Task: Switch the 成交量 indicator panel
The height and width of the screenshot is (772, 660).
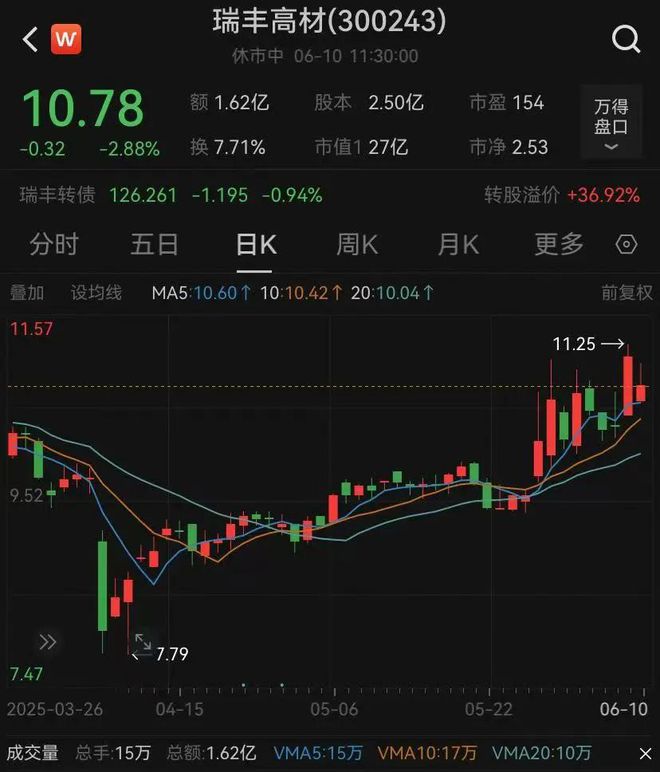Action: tap(33, 753)
